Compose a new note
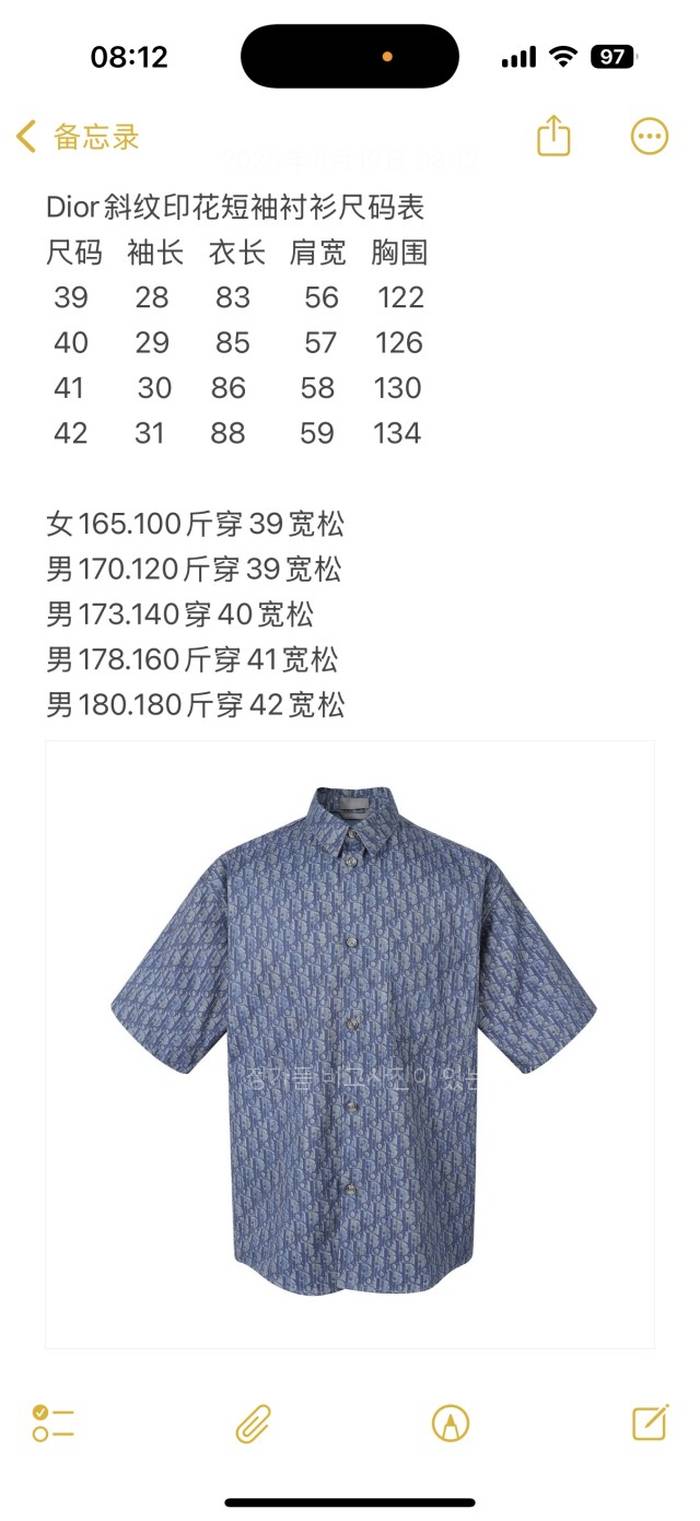Viewport: 700px width, 1521px height. [x=650, y=1421]
